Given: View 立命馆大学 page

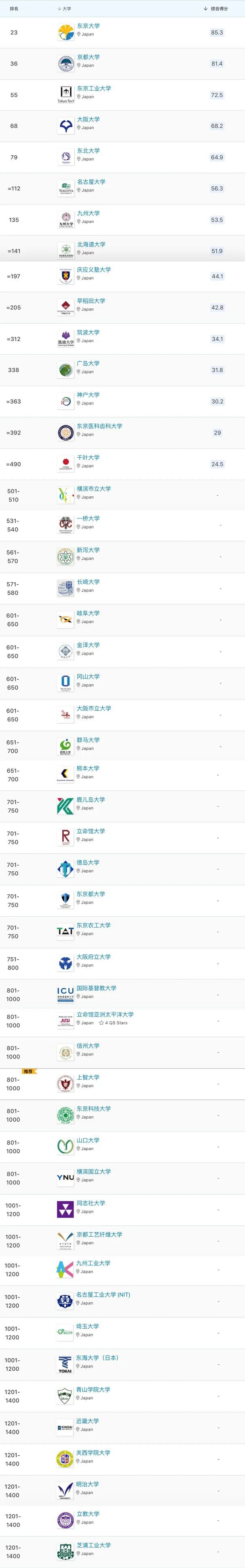Looking at the screenshot, I should click(x=91, y=831).
